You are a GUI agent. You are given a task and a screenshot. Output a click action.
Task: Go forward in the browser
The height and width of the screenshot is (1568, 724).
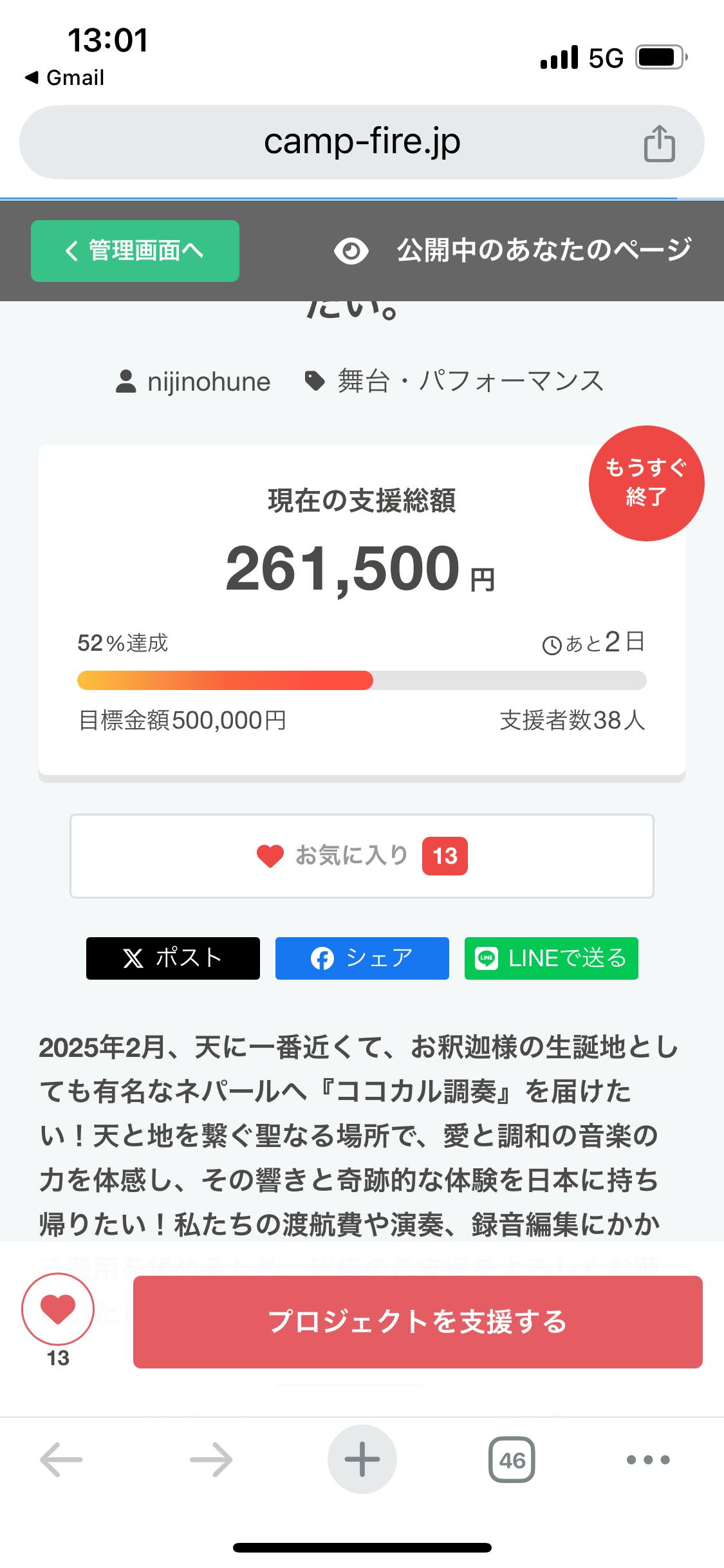tap(211, 1459)
